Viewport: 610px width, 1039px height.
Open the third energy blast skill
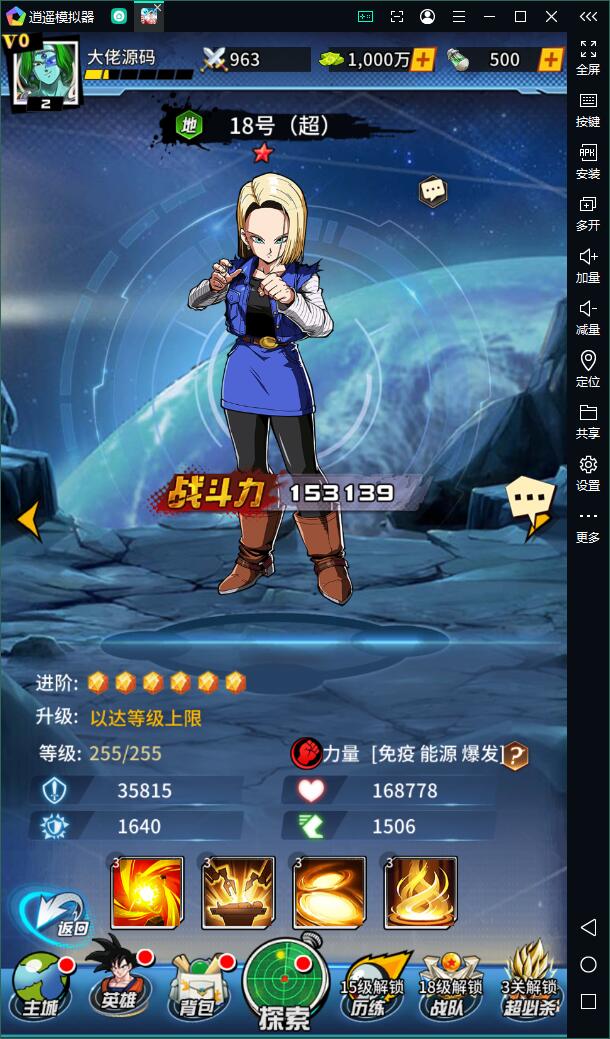click(x=329, y=892)
